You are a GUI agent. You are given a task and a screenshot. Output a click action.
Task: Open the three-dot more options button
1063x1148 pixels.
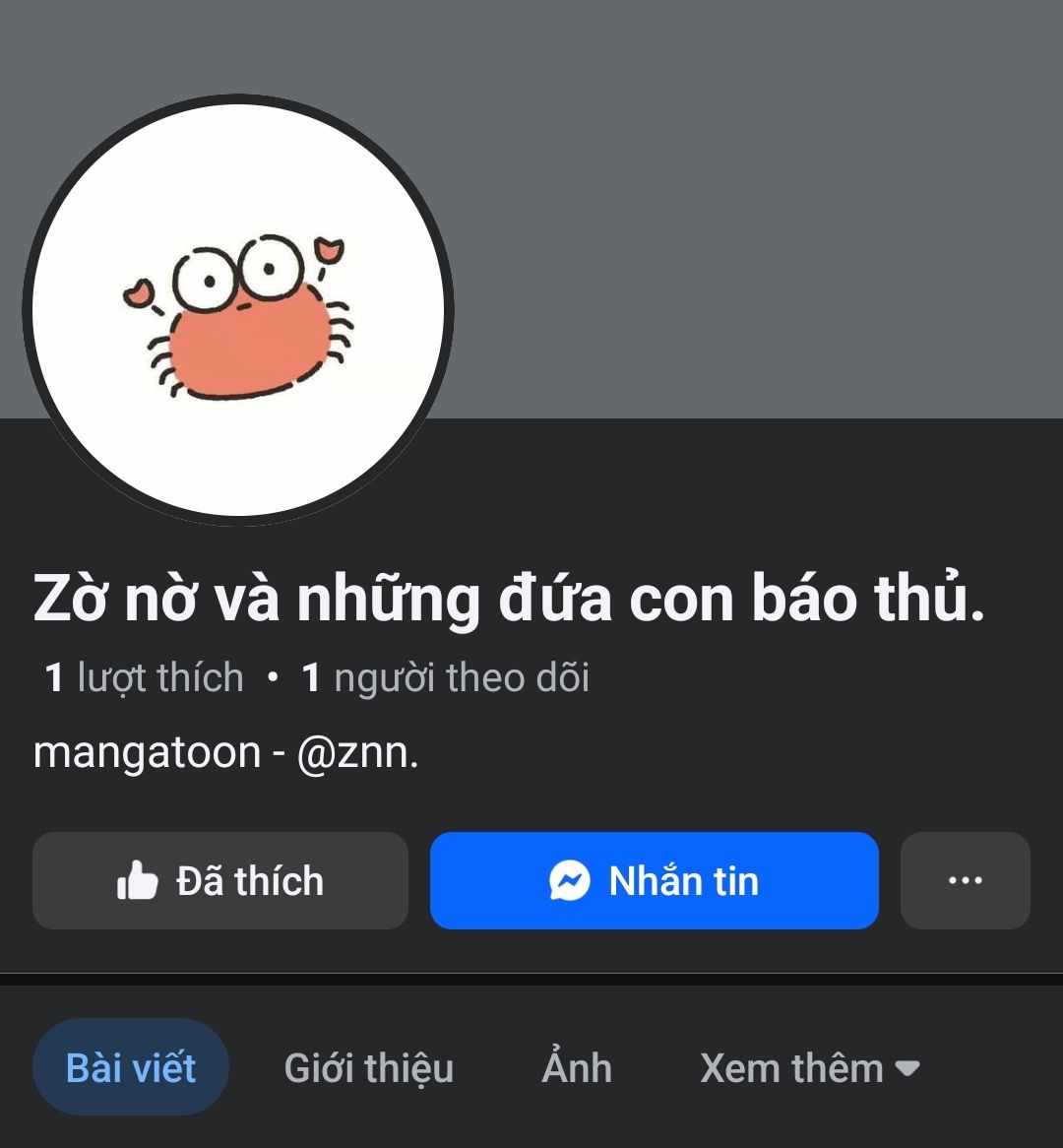click(965, 881)
